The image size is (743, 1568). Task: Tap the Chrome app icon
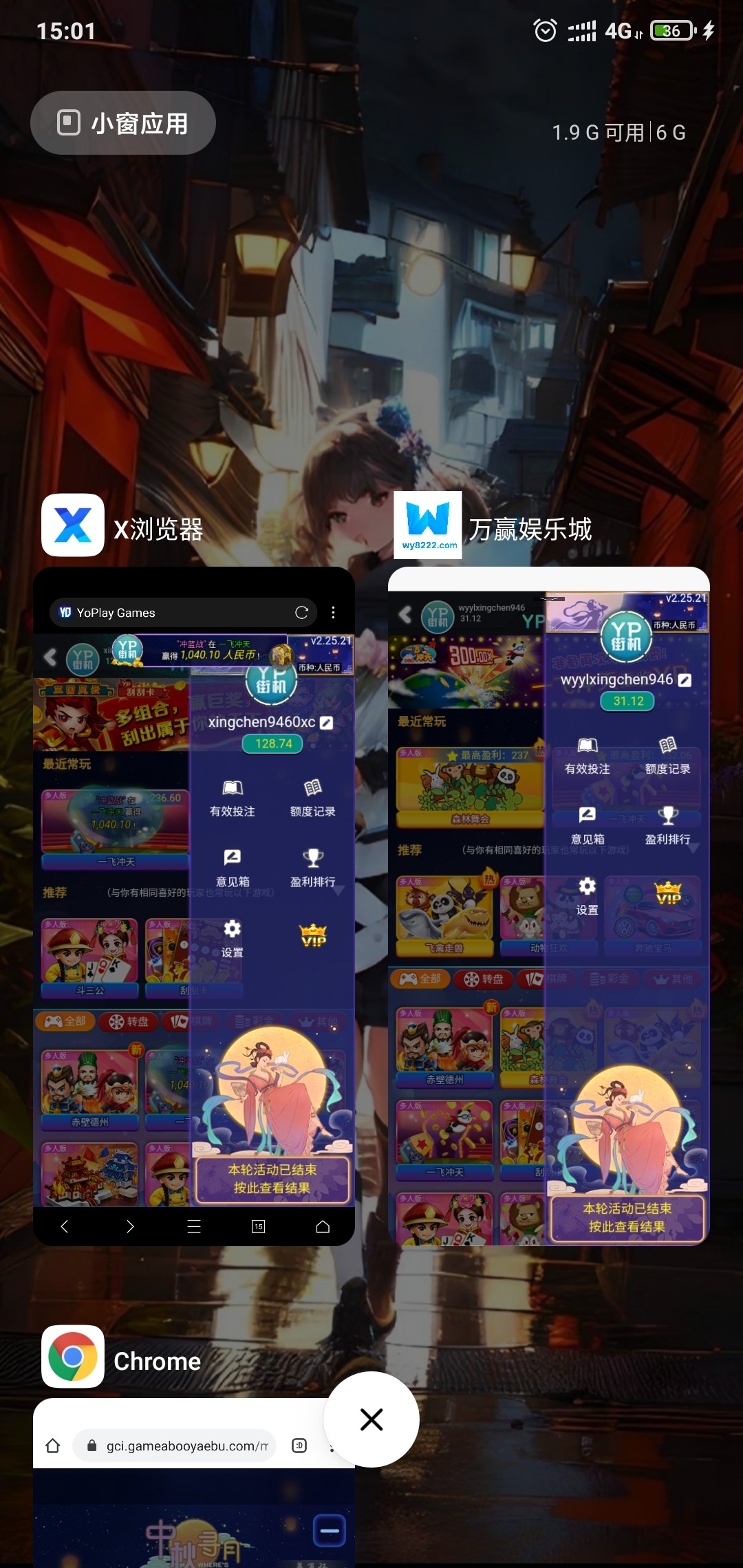(x=73, y=1356)
